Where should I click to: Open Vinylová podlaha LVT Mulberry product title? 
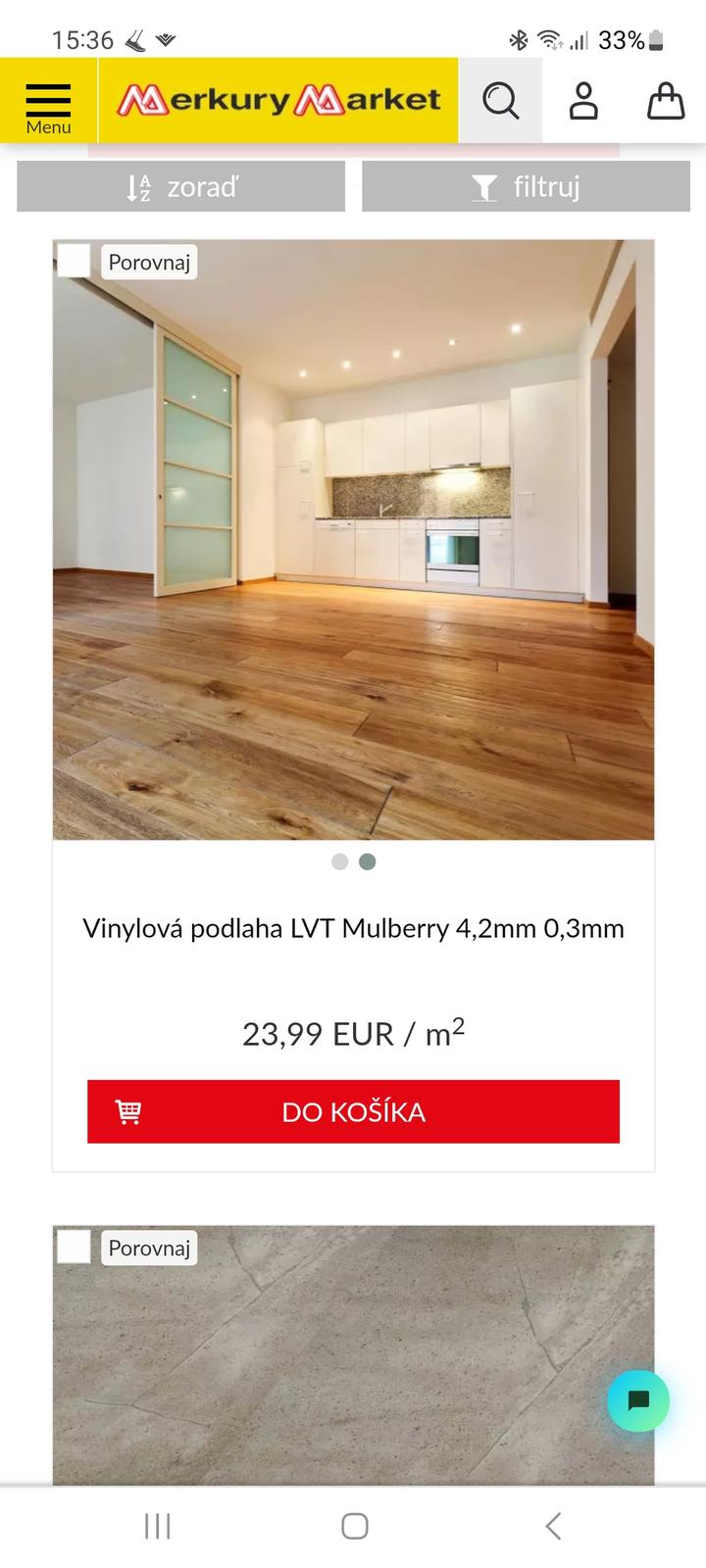coord(353,928)
